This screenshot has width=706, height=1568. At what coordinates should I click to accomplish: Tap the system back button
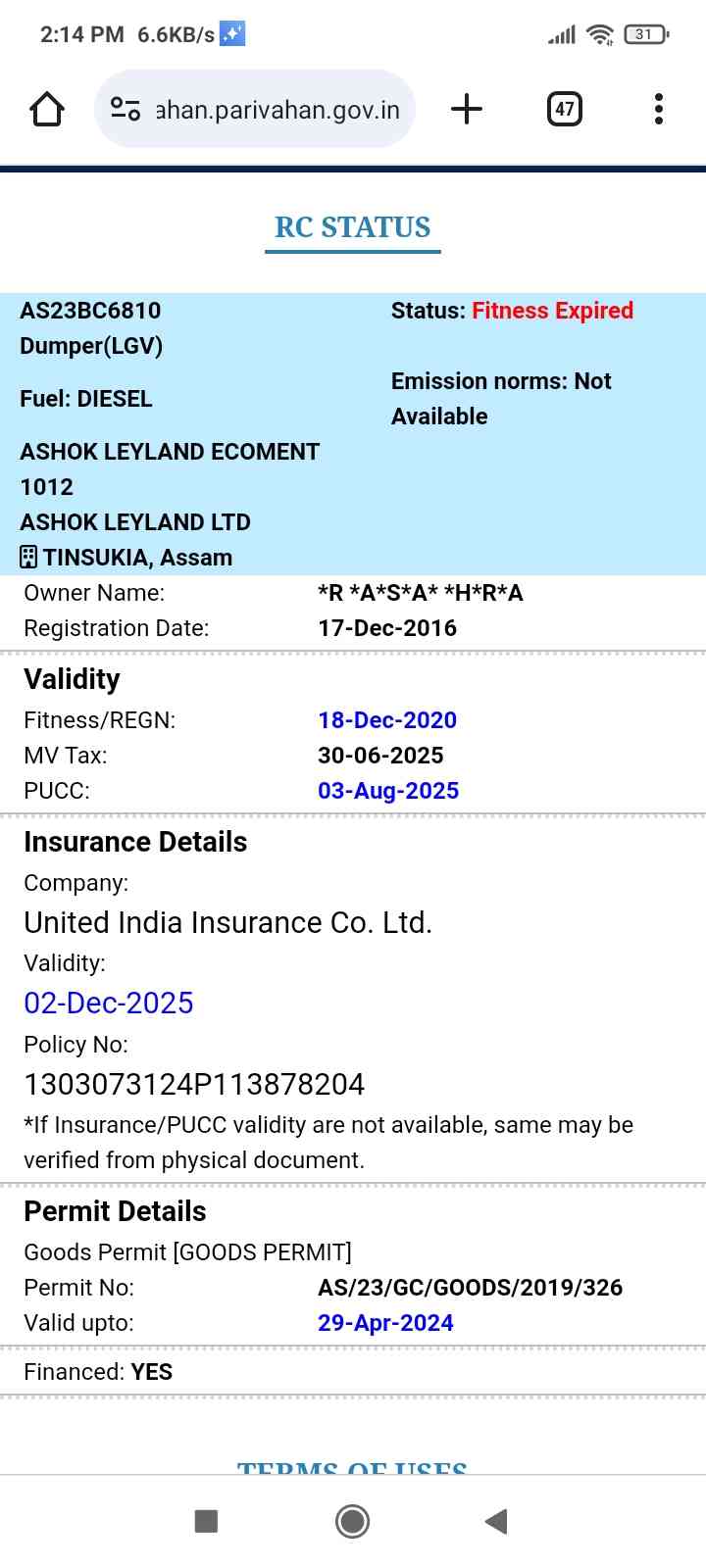coord(496,1521)
